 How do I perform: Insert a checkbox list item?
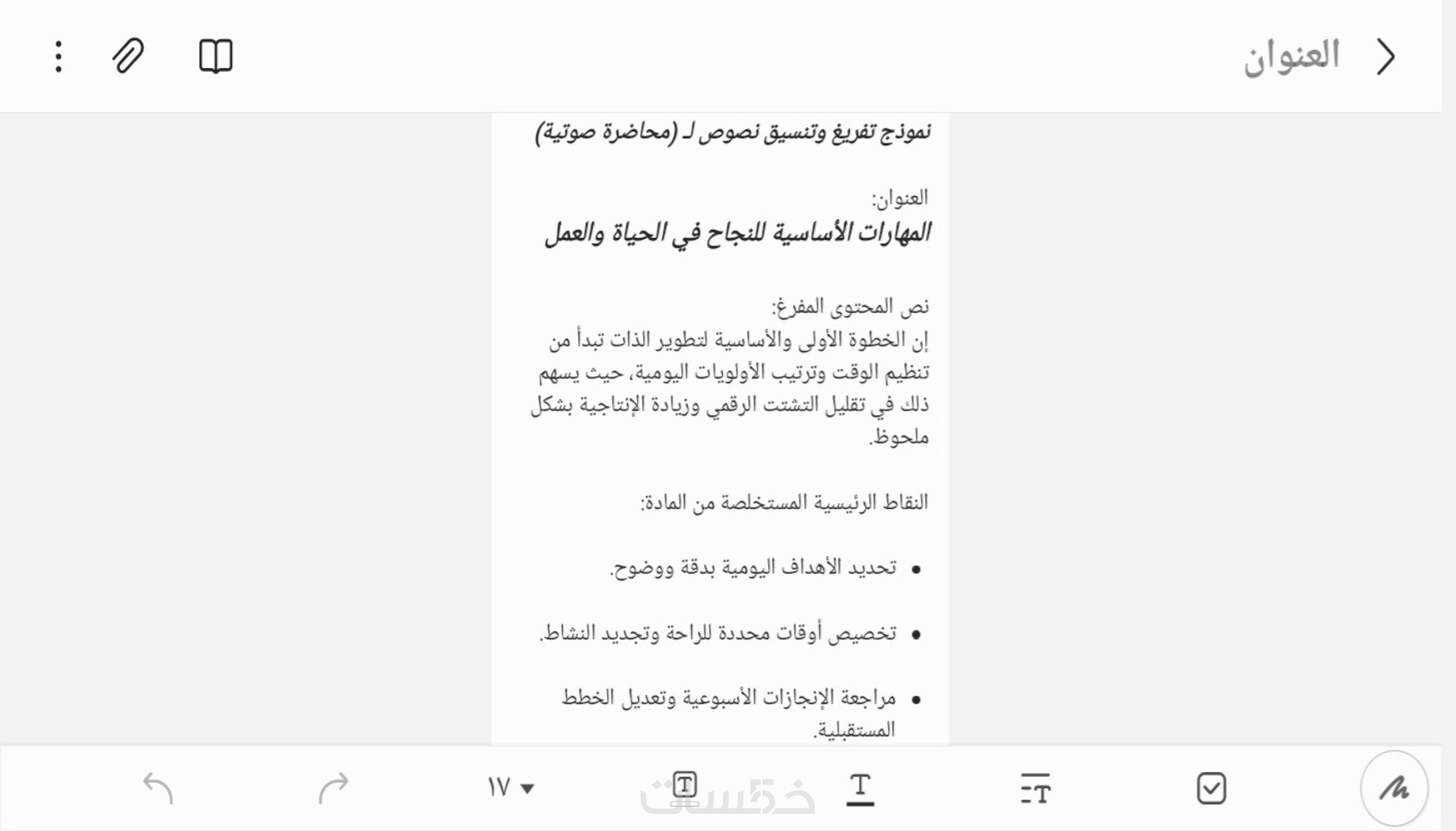(1211, 788)
